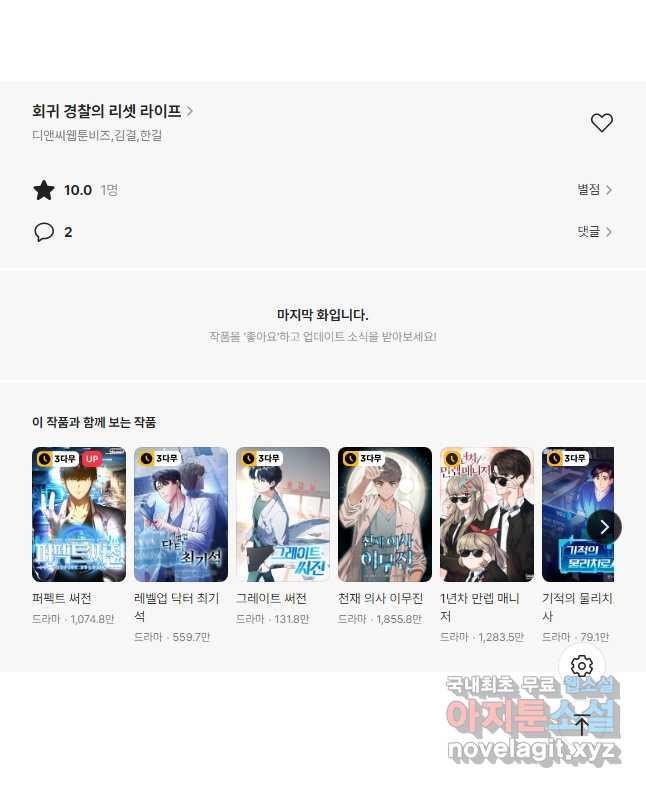Open 회귀 경찰의 리셋 라이프 title page
The height and width of the screenshot is (788, 646).
coord(112,111)
